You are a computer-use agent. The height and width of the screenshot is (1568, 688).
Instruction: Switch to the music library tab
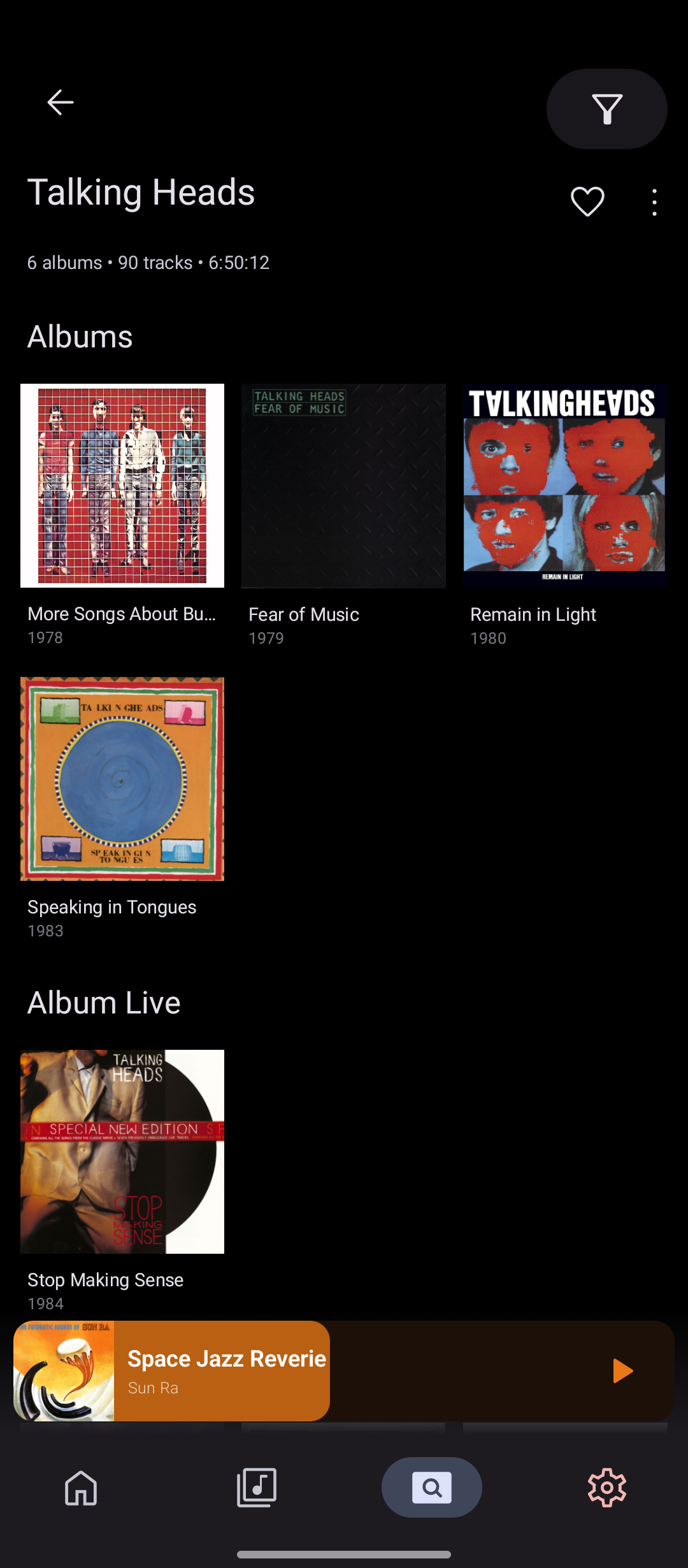[256, 1488]
